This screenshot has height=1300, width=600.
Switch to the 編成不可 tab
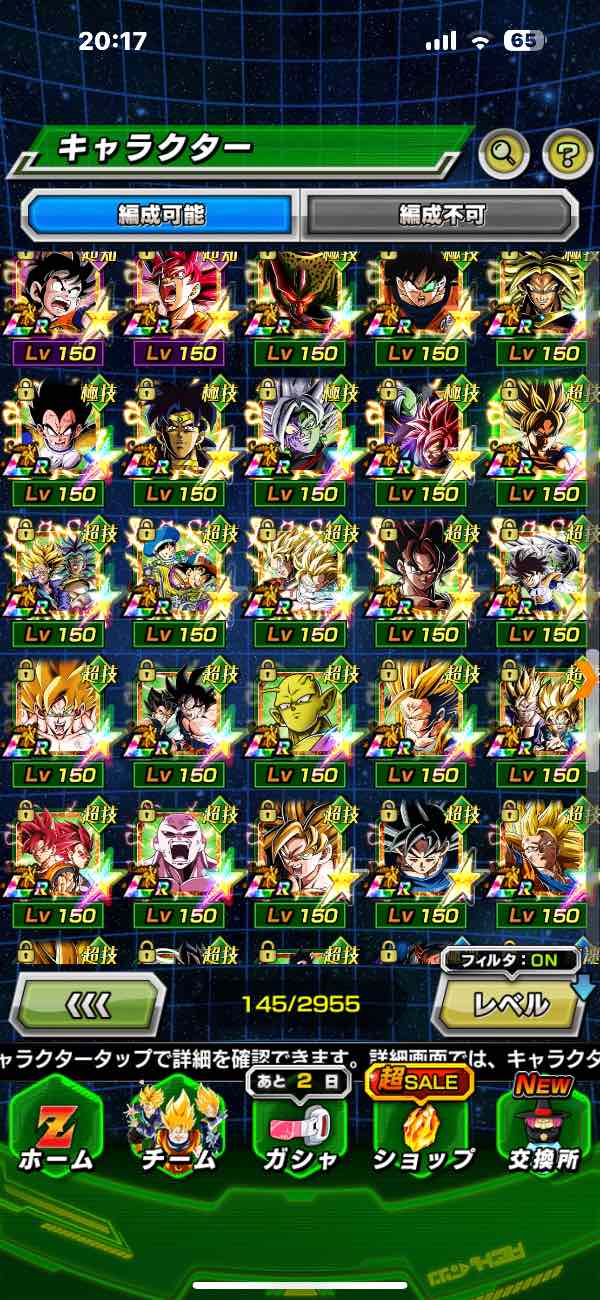click(x=441, y=213)
